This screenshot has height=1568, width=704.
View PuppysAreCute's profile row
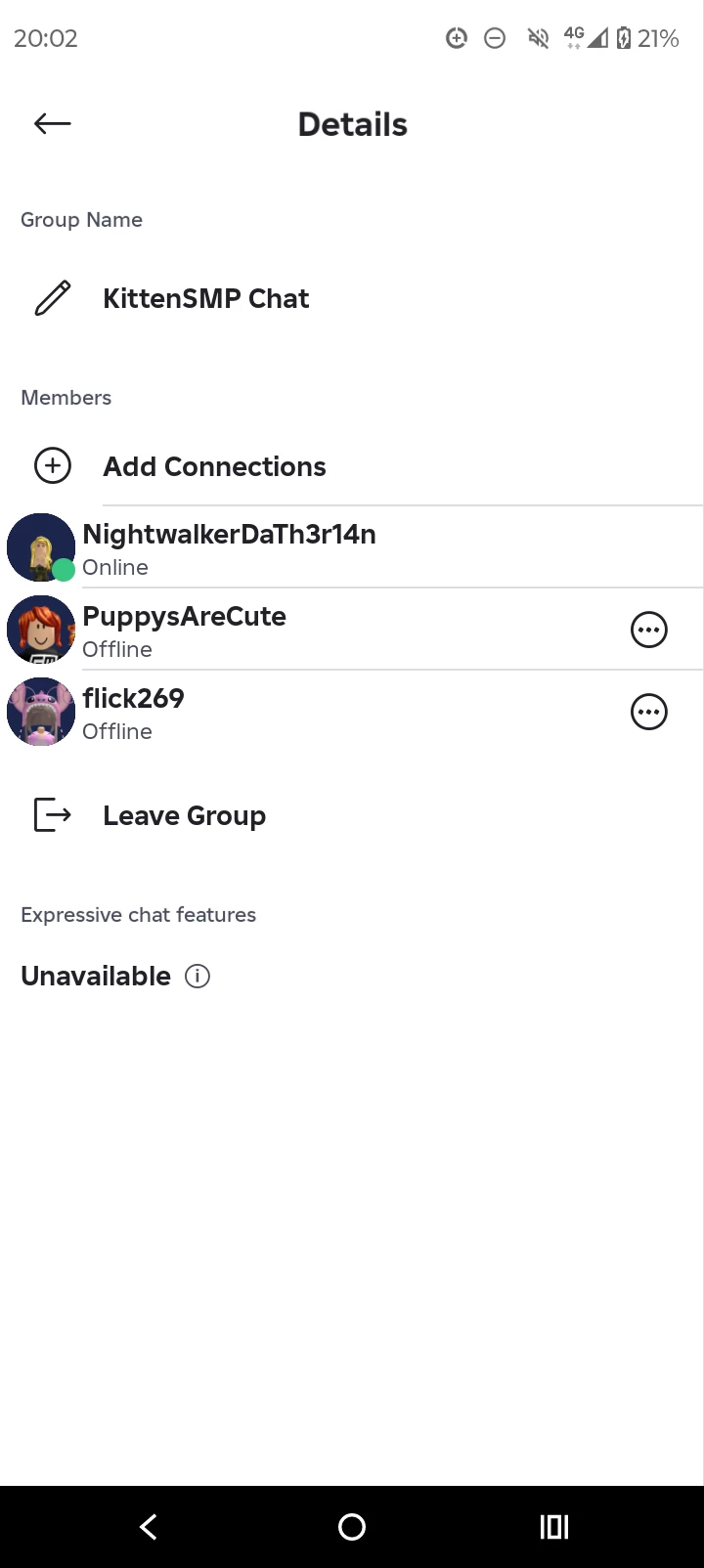184,630
